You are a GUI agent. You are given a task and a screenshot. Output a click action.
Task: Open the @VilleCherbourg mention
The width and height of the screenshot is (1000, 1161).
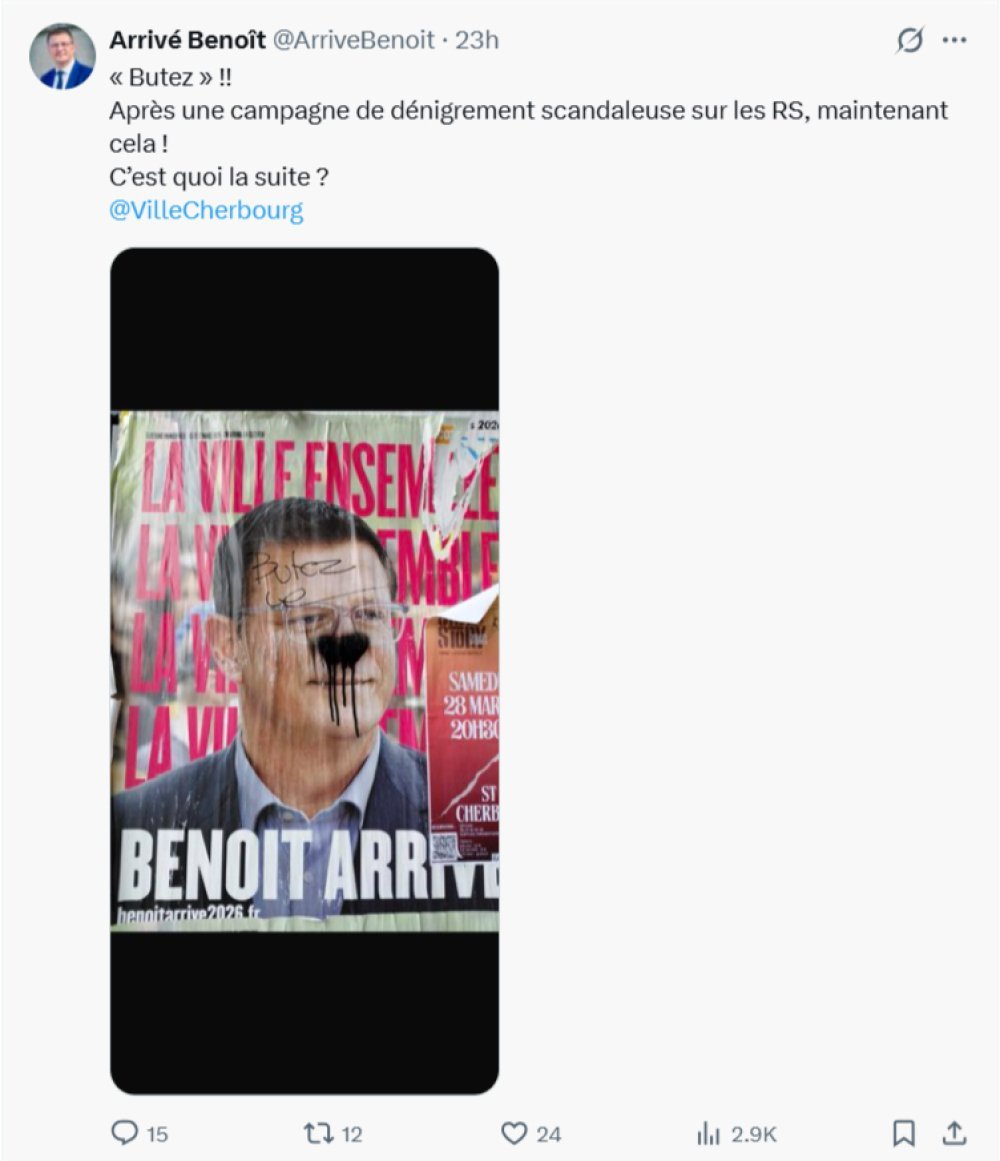[x=206, y=211]
